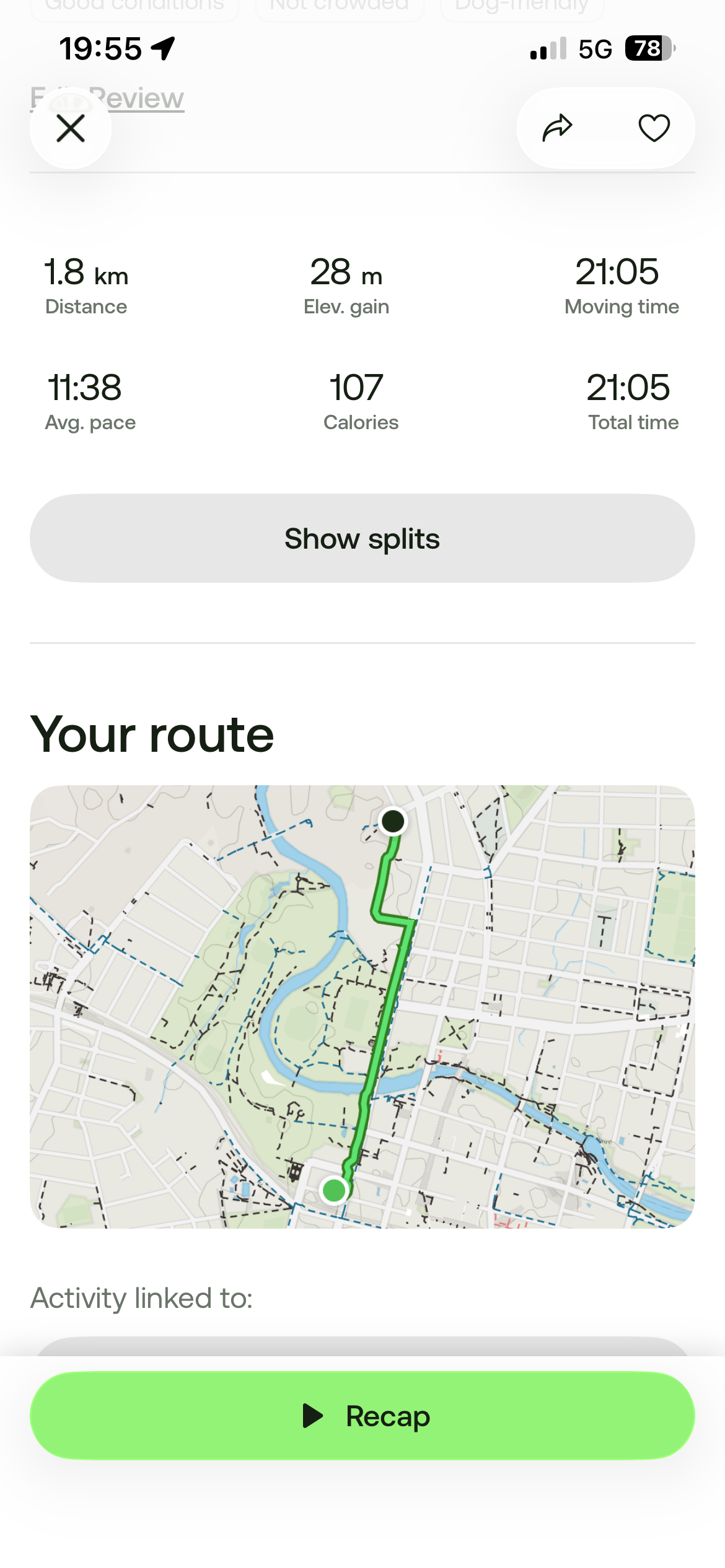This screenshot has width=725, height=1568.
Task: Favorite this activity with the heart
Action: [x=654, y=128]
